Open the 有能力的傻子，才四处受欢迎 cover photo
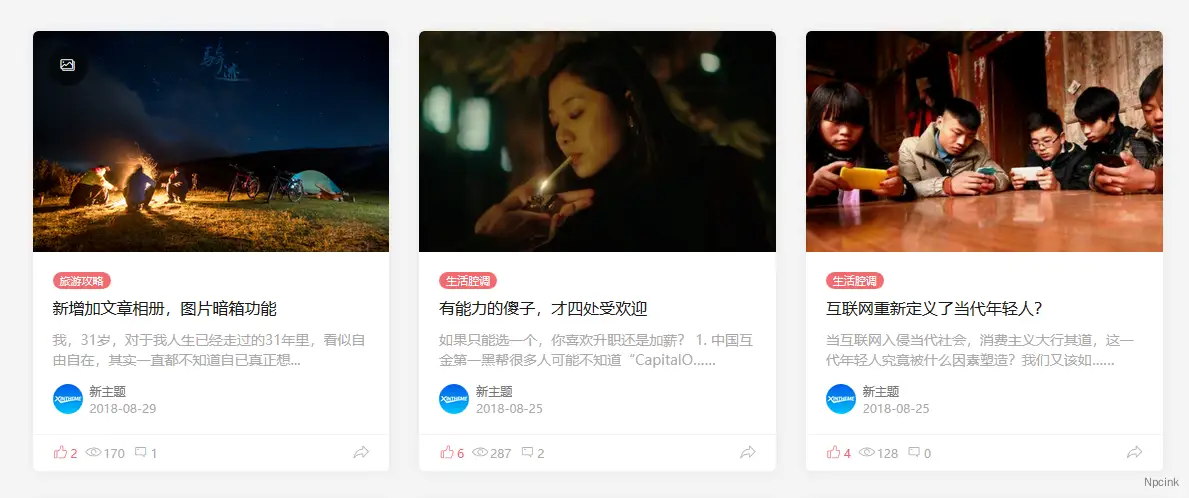The height and width of the screenshot is (498, 1189). point(597,141)
